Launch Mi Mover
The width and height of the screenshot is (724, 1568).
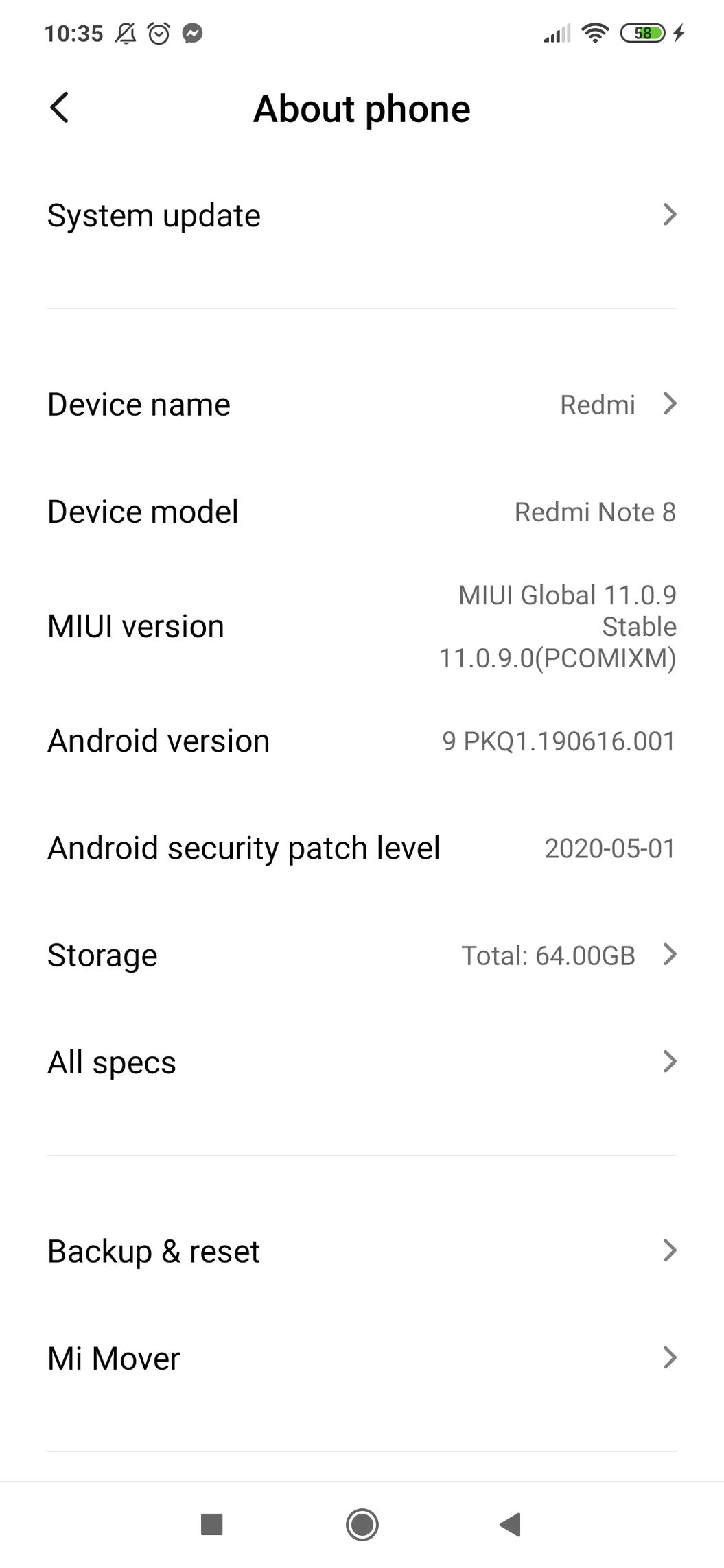(362, 1358)
